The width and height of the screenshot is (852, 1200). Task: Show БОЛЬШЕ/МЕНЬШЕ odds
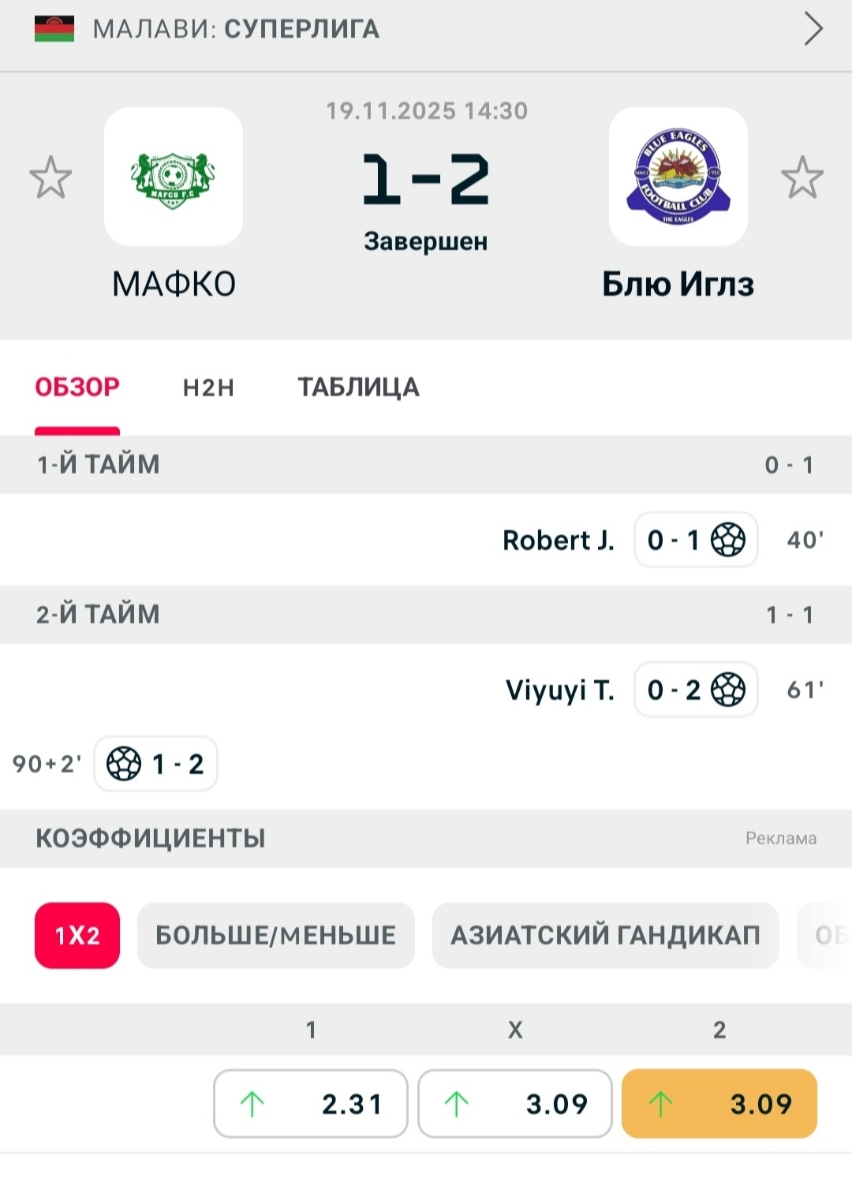pos(275,936)
